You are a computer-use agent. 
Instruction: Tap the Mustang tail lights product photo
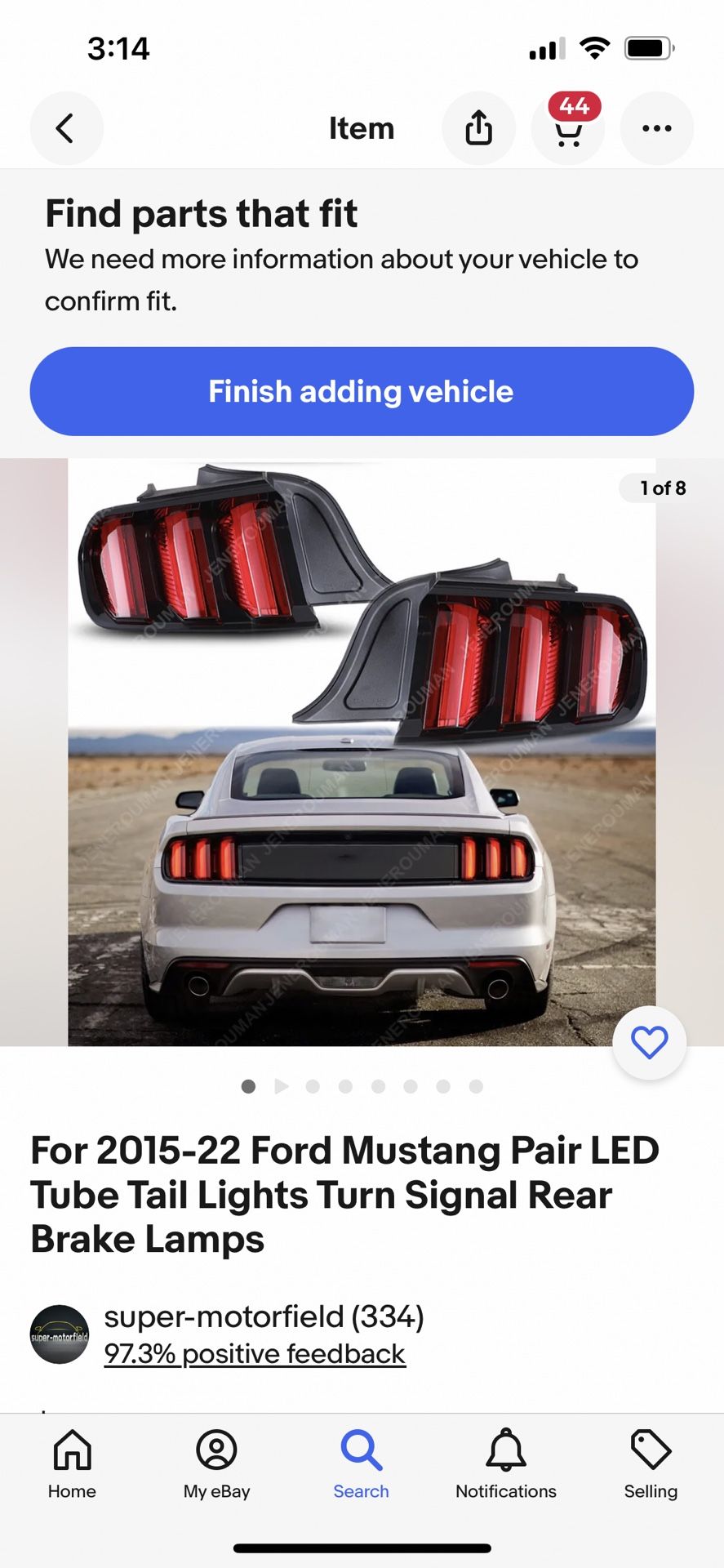(x=362, y=751)
